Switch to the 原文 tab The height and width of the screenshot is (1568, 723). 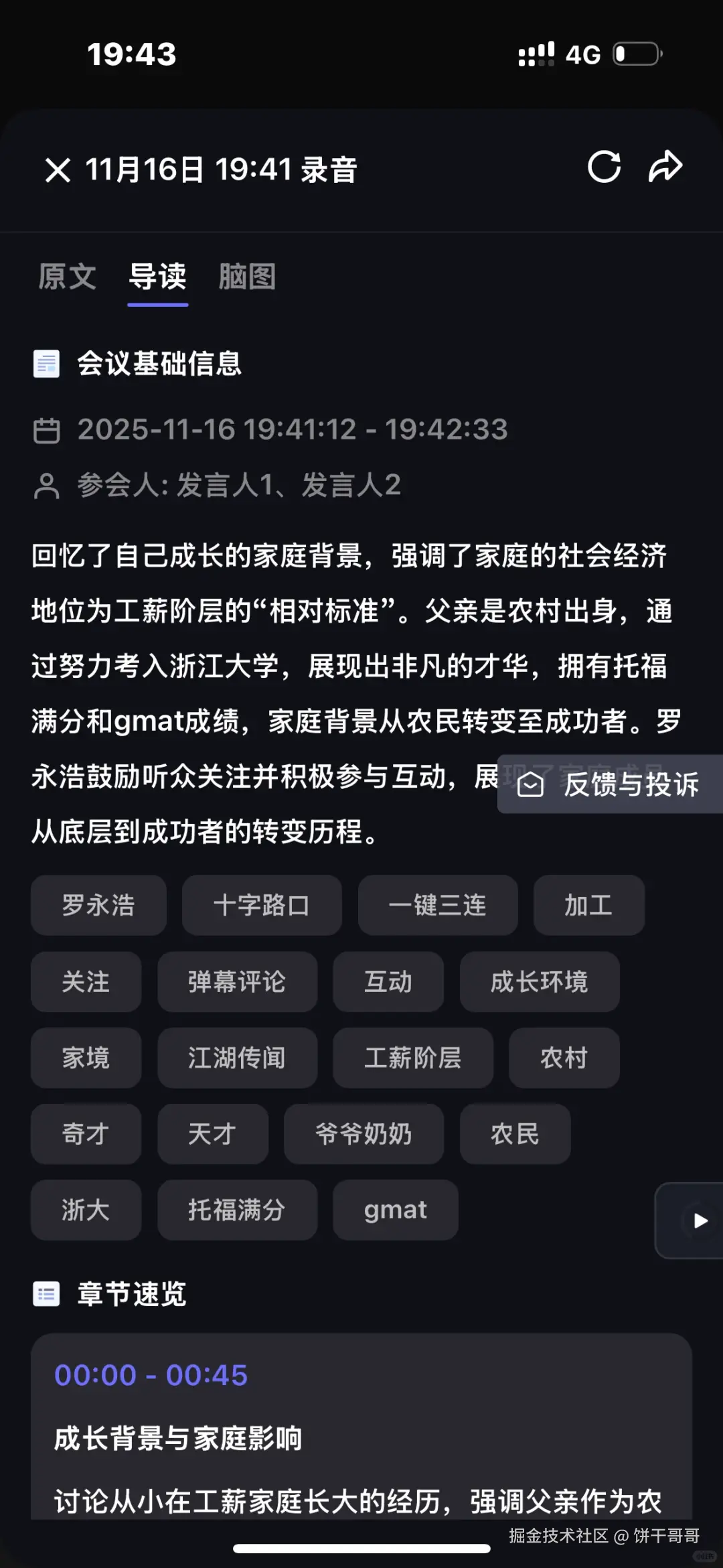(67, 277)
